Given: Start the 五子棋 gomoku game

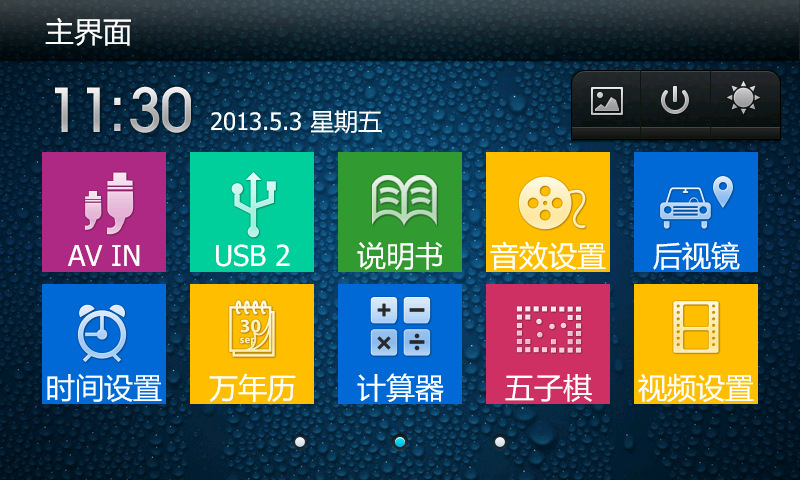Looking at the screenshot, I should [548, 344].
